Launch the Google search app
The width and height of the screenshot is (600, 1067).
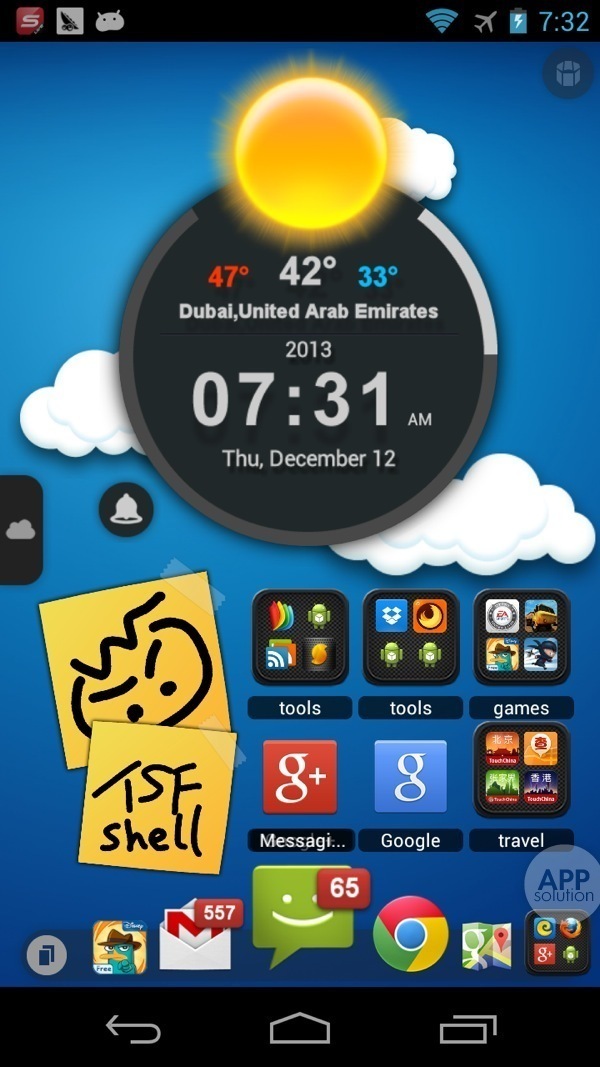(x=410, y=775)
